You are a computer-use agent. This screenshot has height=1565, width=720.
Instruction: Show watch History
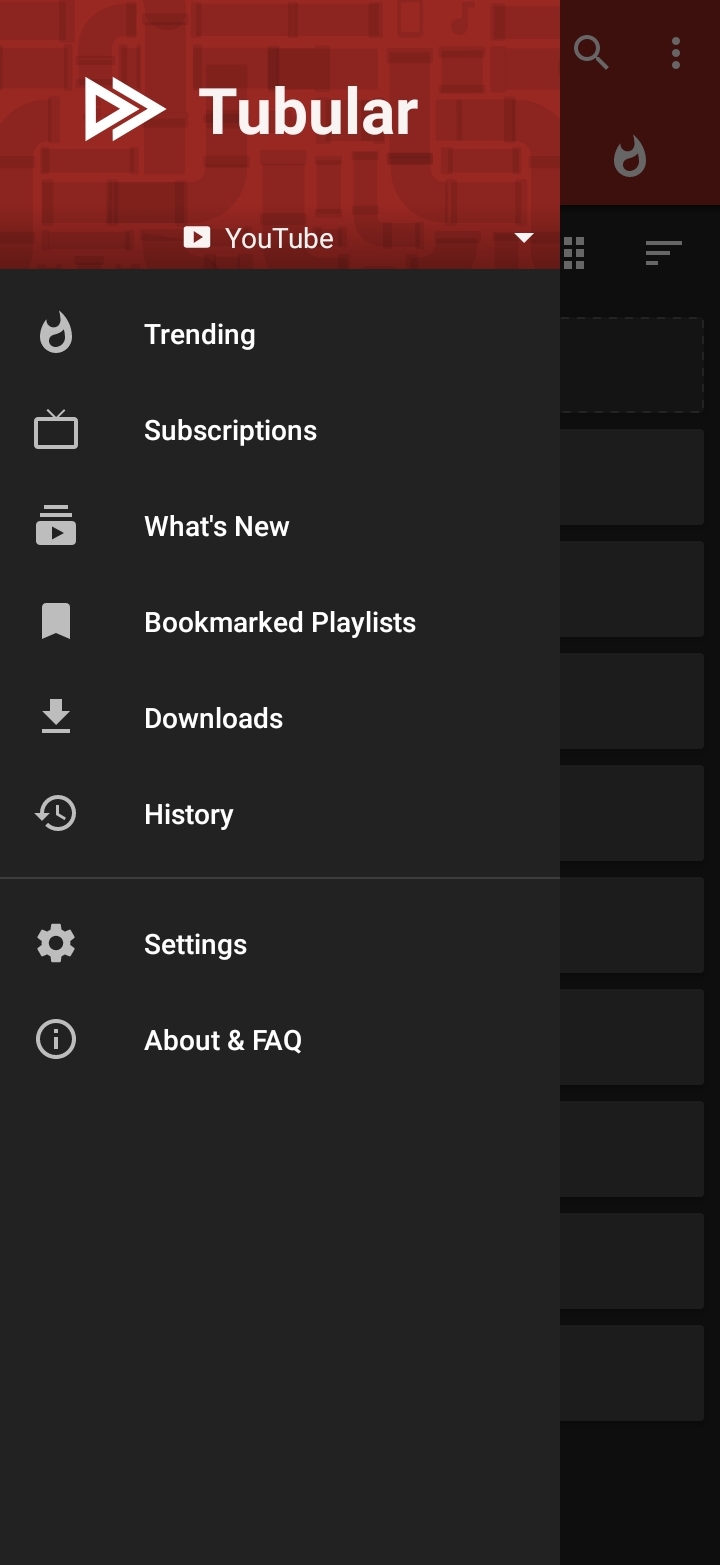pyautogui.click(x=188, y=815)
